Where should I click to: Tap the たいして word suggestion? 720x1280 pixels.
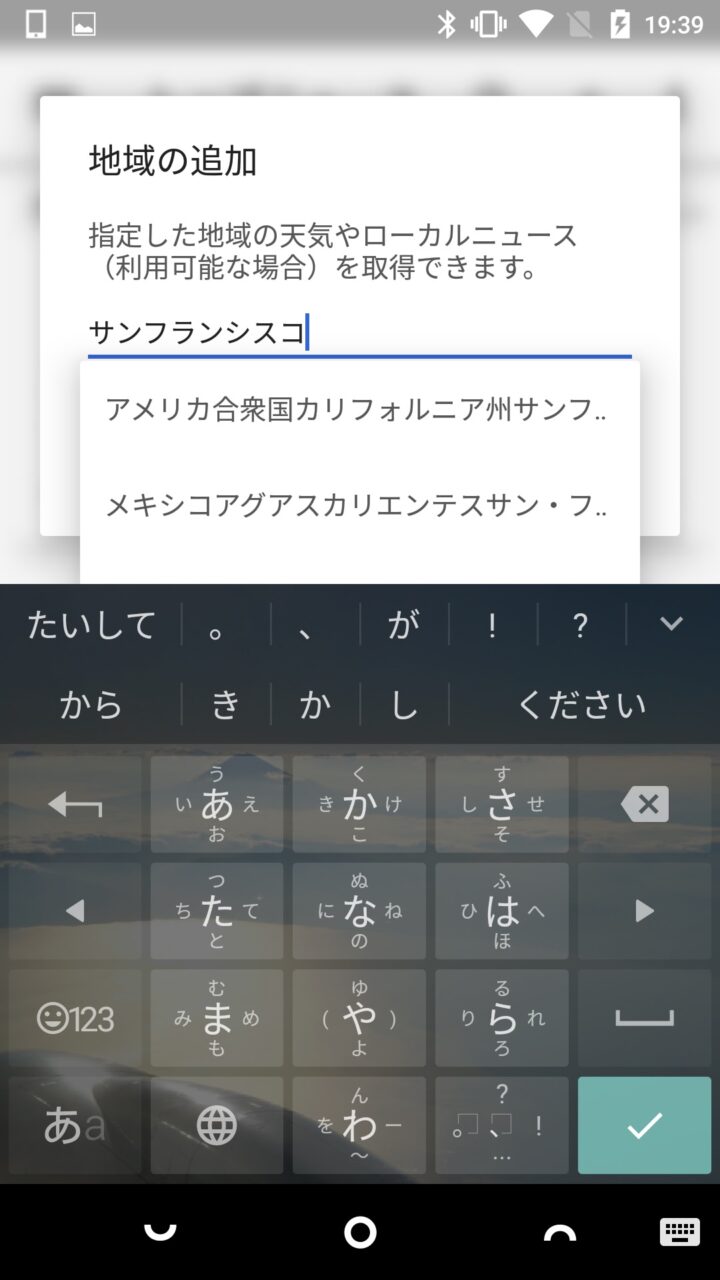pyautogui.click(x=91, y=625)
